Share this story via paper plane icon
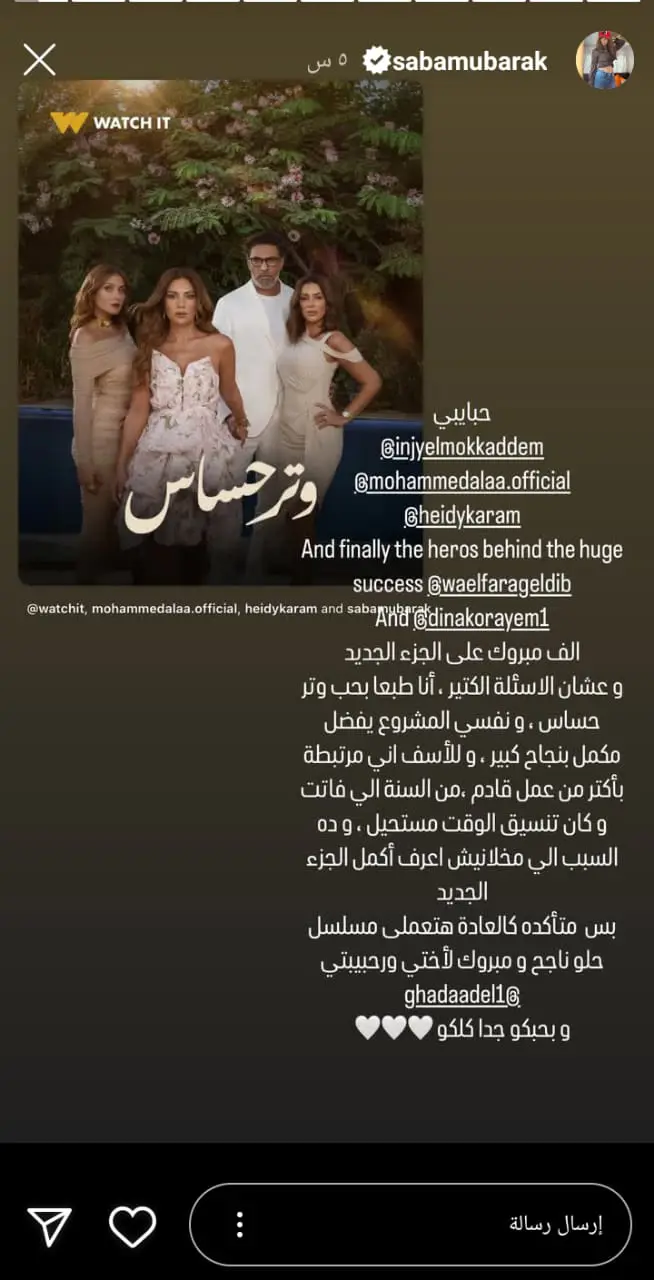 tap(48, 1226)
